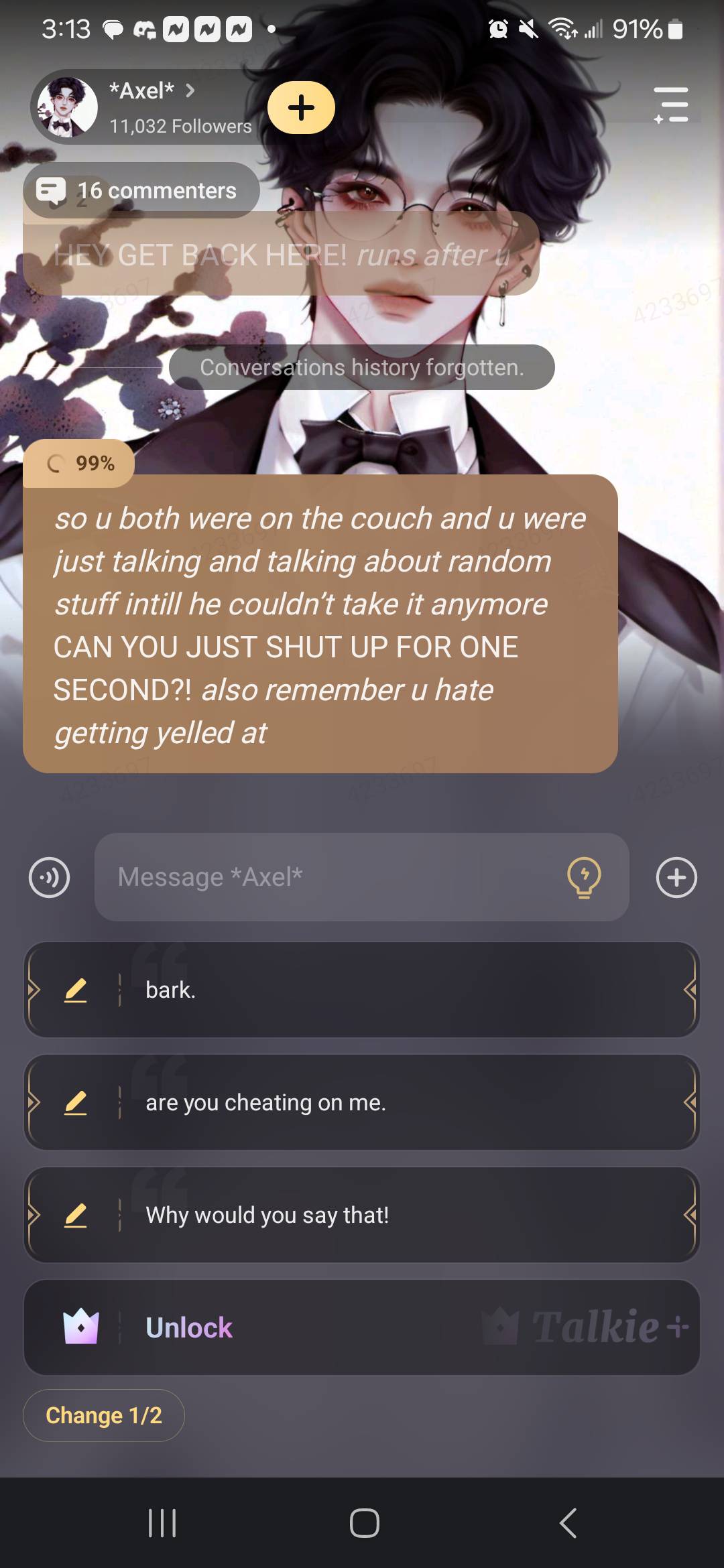Choose reply "are you cheating on me."
724x1568 pixels.
click(402, 1102)
